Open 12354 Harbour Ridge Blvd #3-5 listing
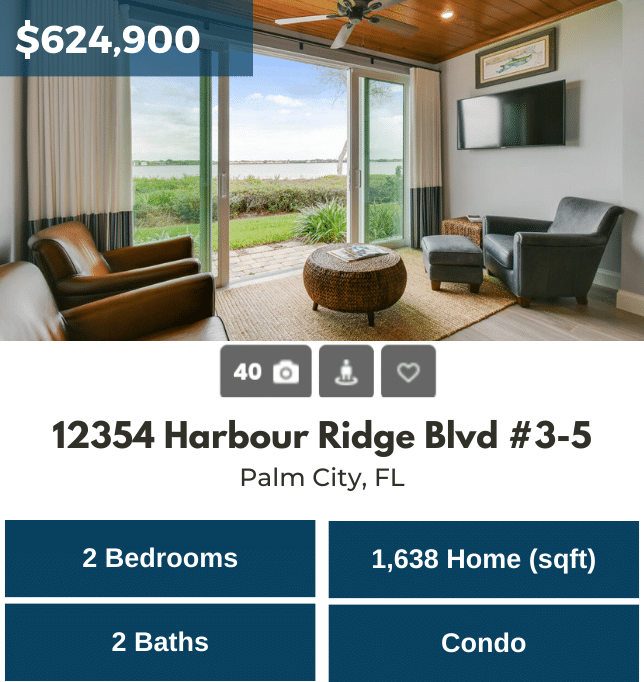The height and width of the screenshot is (682, 644). pos(322,437)
